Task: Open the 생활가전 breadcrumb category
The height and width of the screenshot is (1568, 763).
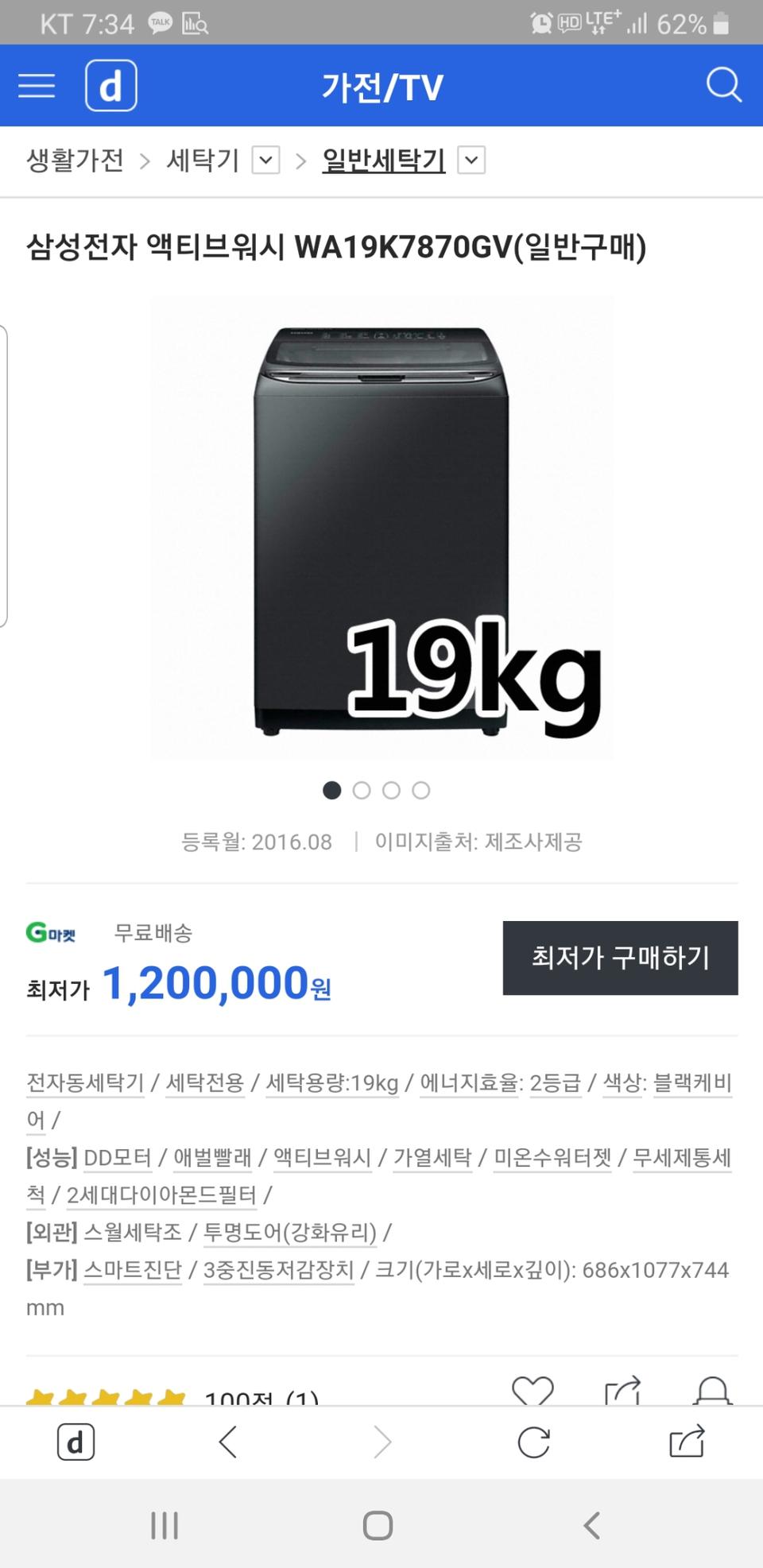Action: coord(74,160)
